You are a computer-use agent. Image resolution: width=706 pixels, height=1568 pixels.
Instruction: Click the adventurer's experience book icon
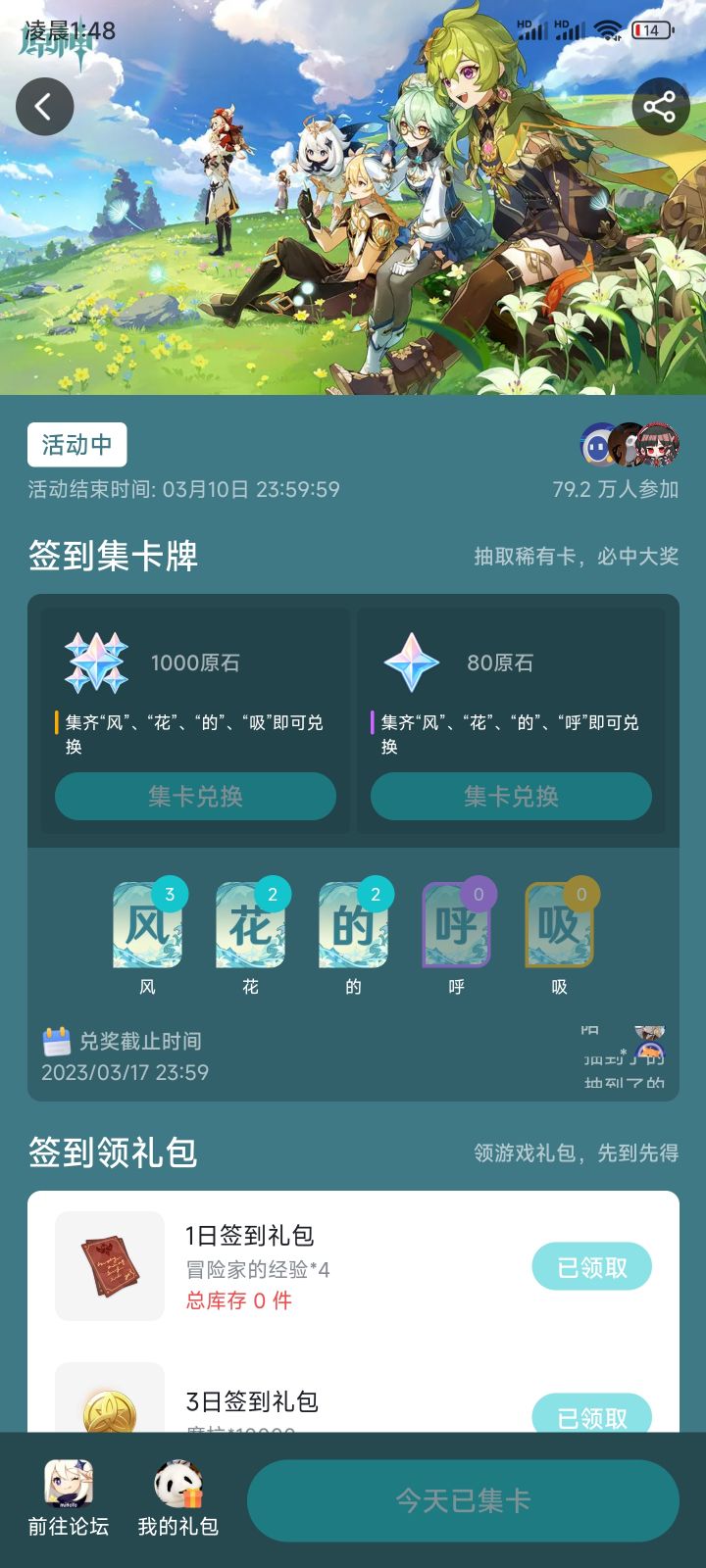coord(109,1265)
